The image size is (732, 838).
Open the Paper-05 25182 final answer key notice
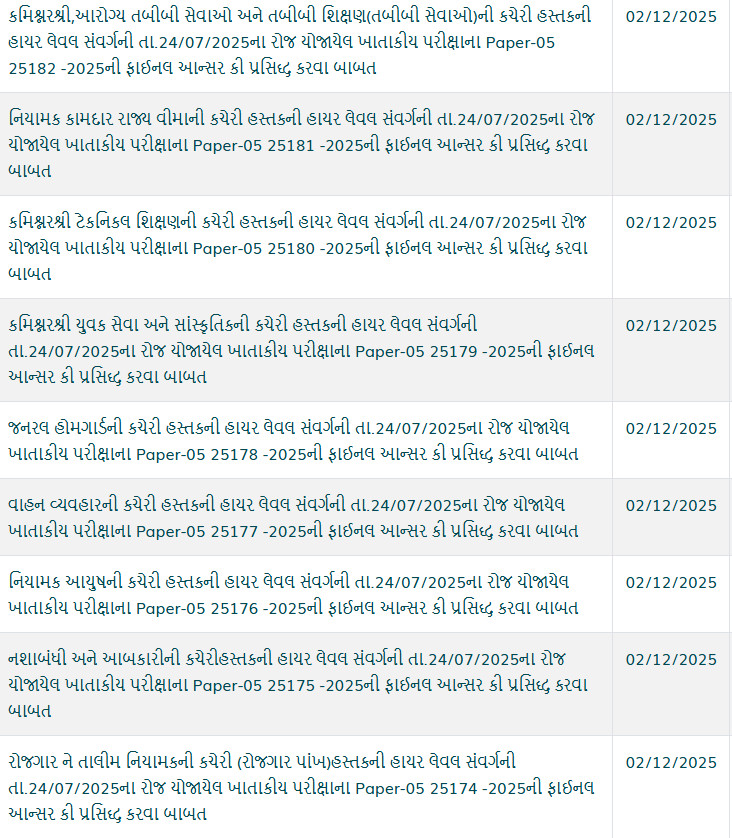point(300,42)
